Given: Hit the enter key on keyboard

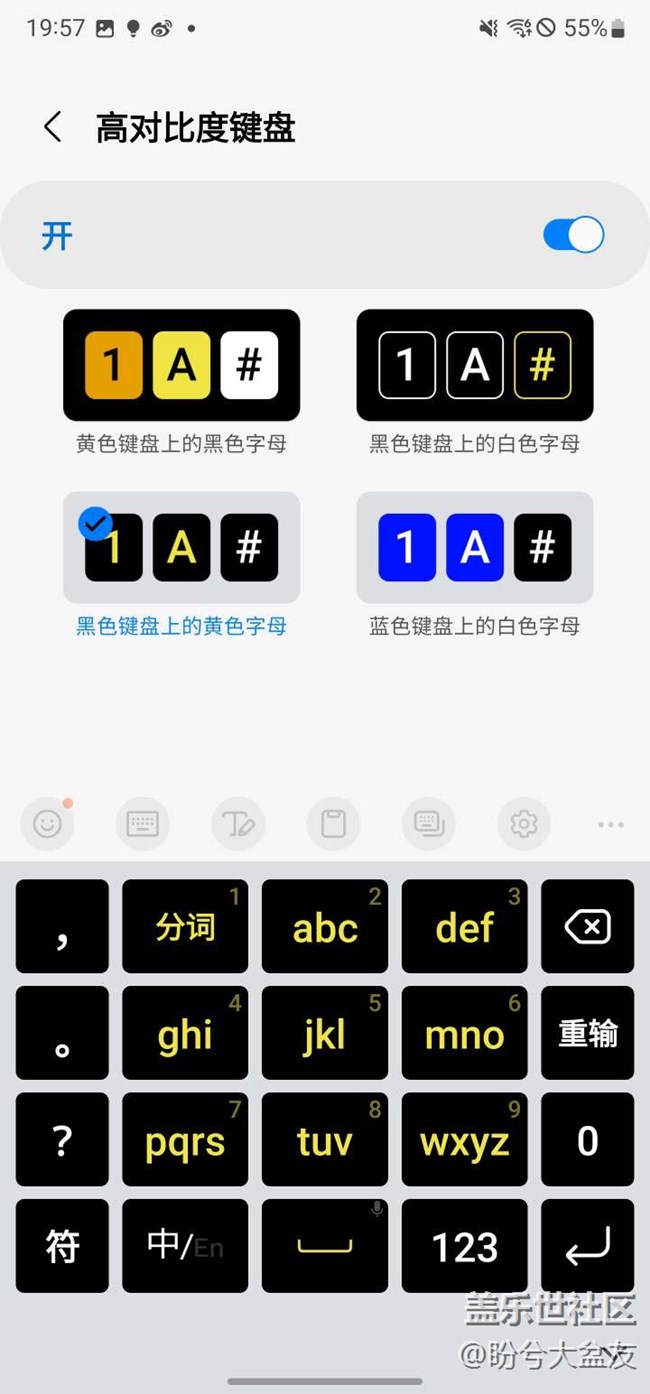Looking at the screenshot, I should coord(587,1246).
